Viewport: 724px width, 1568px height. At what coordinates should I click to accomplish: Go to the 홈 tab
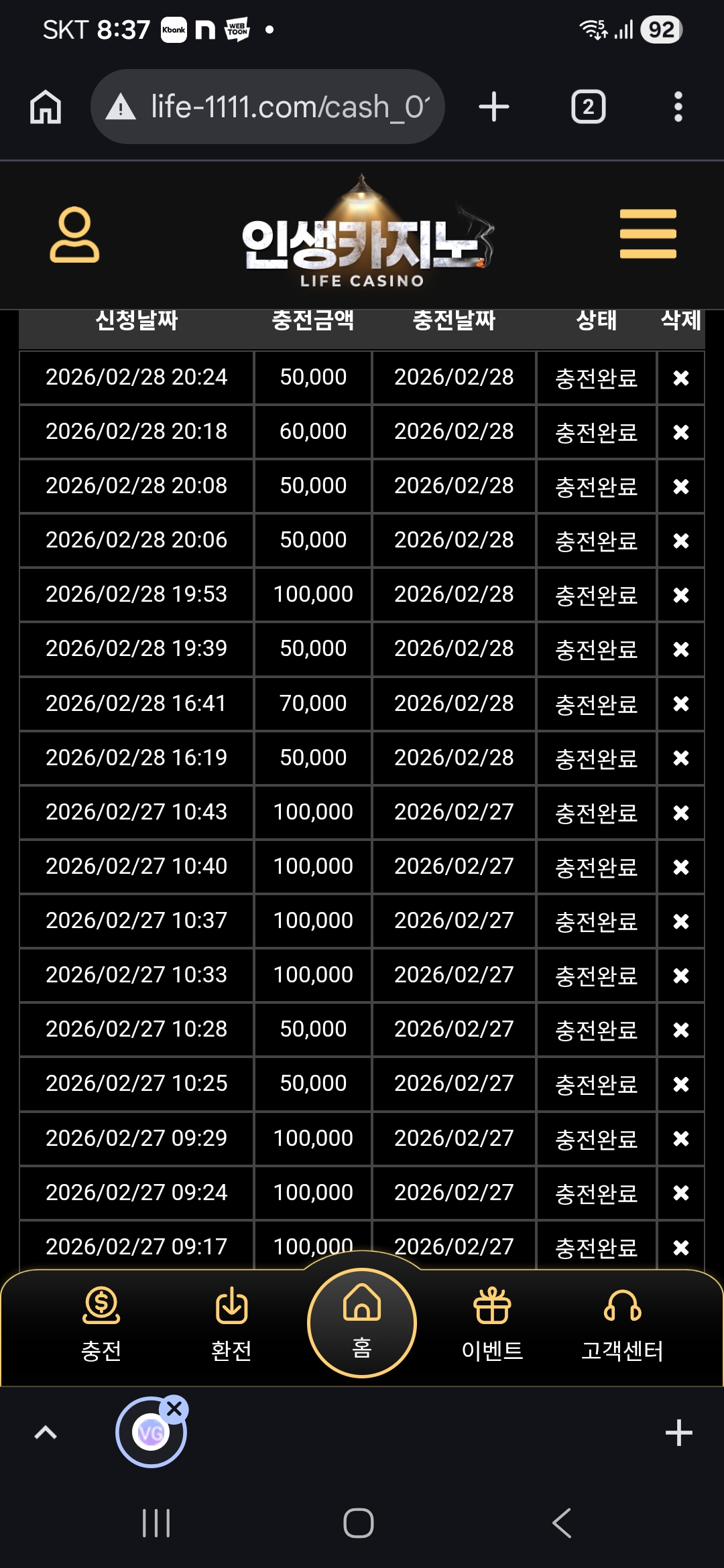point(362,1322)
